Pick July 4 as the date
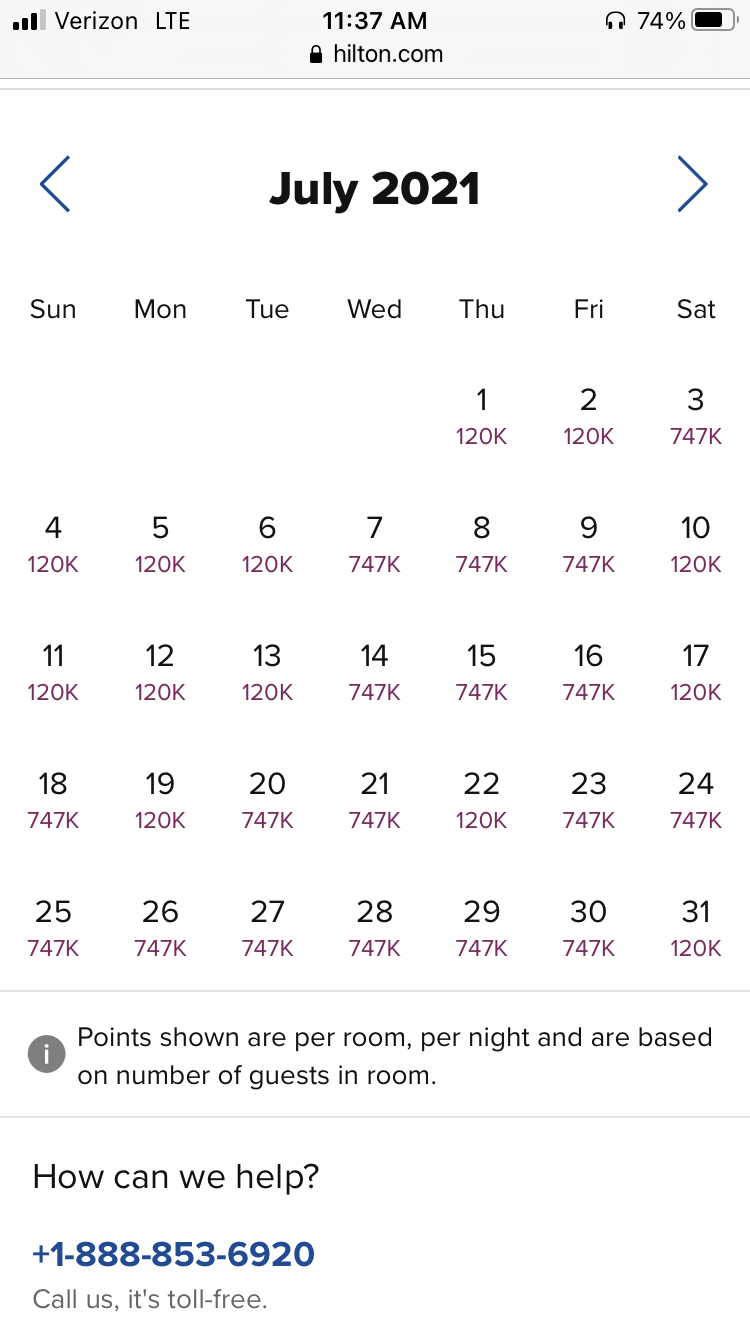Viewport: 750px width, 1334px height. click(53, 544)
